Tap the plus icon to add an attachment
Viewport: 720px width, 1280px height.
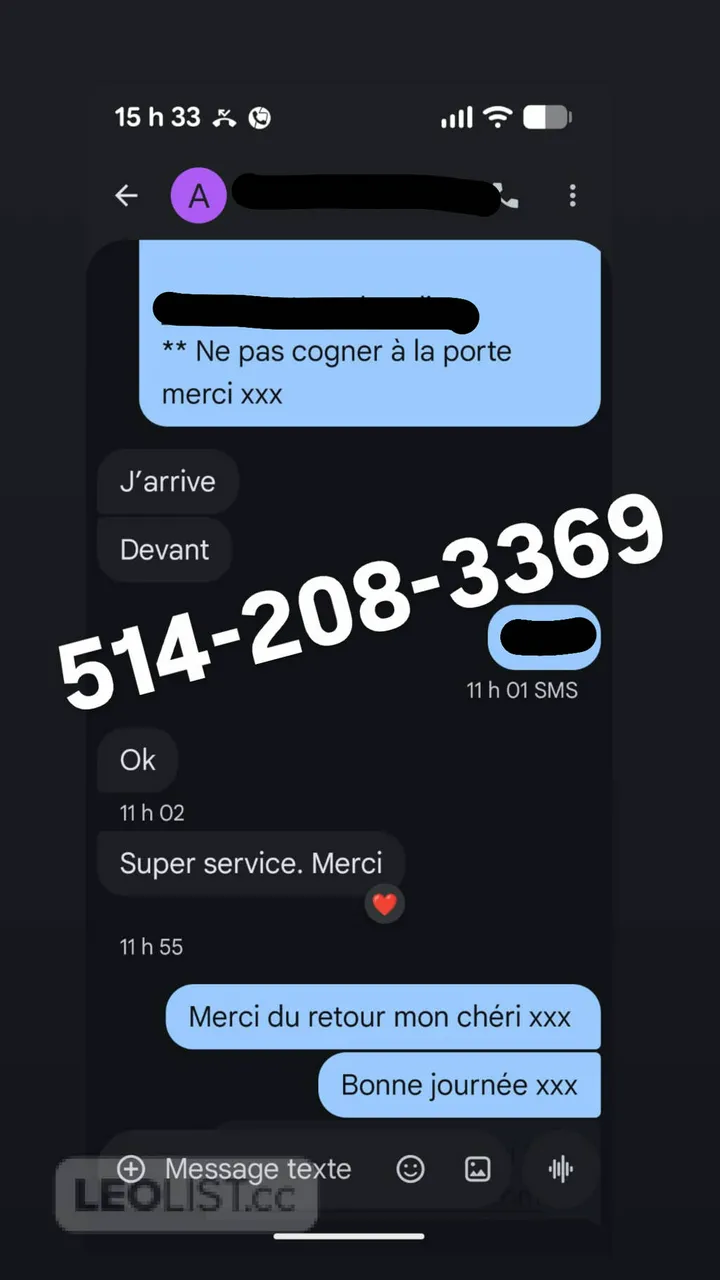point(131,1169)
